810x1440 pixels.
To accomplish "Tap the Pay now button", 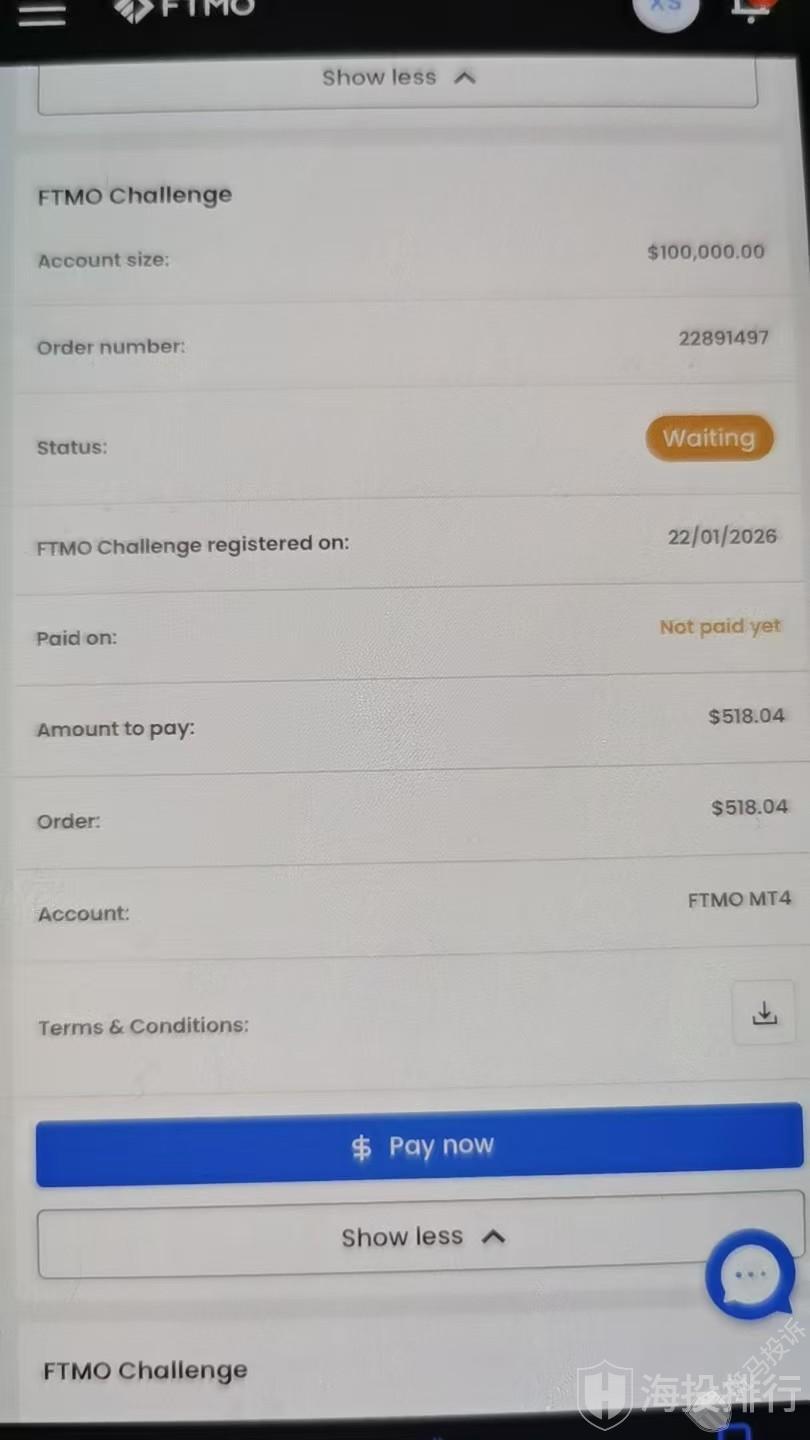I will coord(419,1146).
